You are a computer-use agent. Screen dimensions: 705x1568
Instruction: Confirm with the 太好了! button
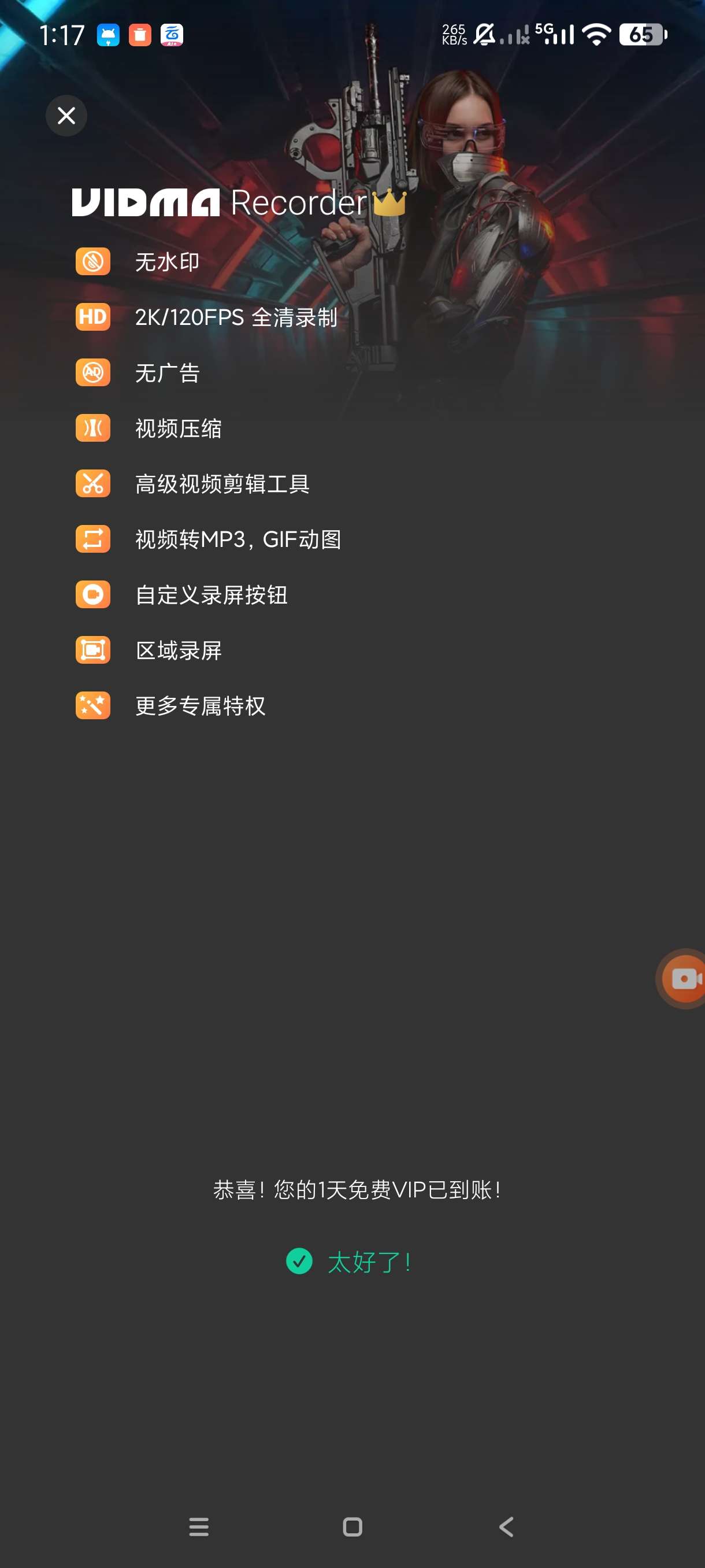[x=350, y=1261]
